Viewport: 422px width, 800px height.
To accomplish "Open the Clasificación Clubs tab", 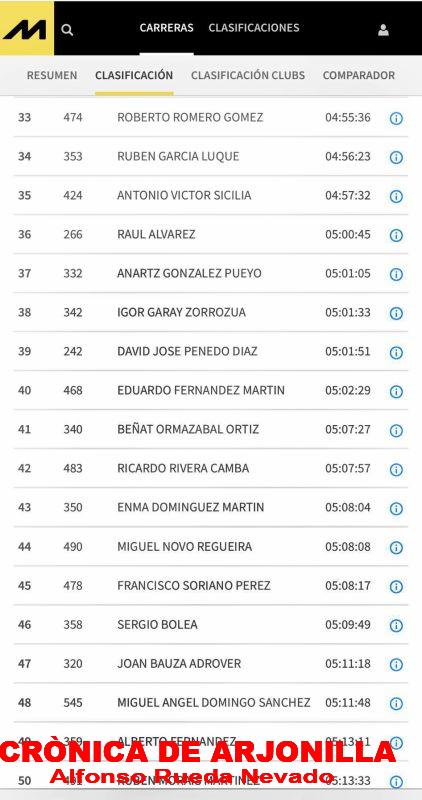I will coord(248,76).
